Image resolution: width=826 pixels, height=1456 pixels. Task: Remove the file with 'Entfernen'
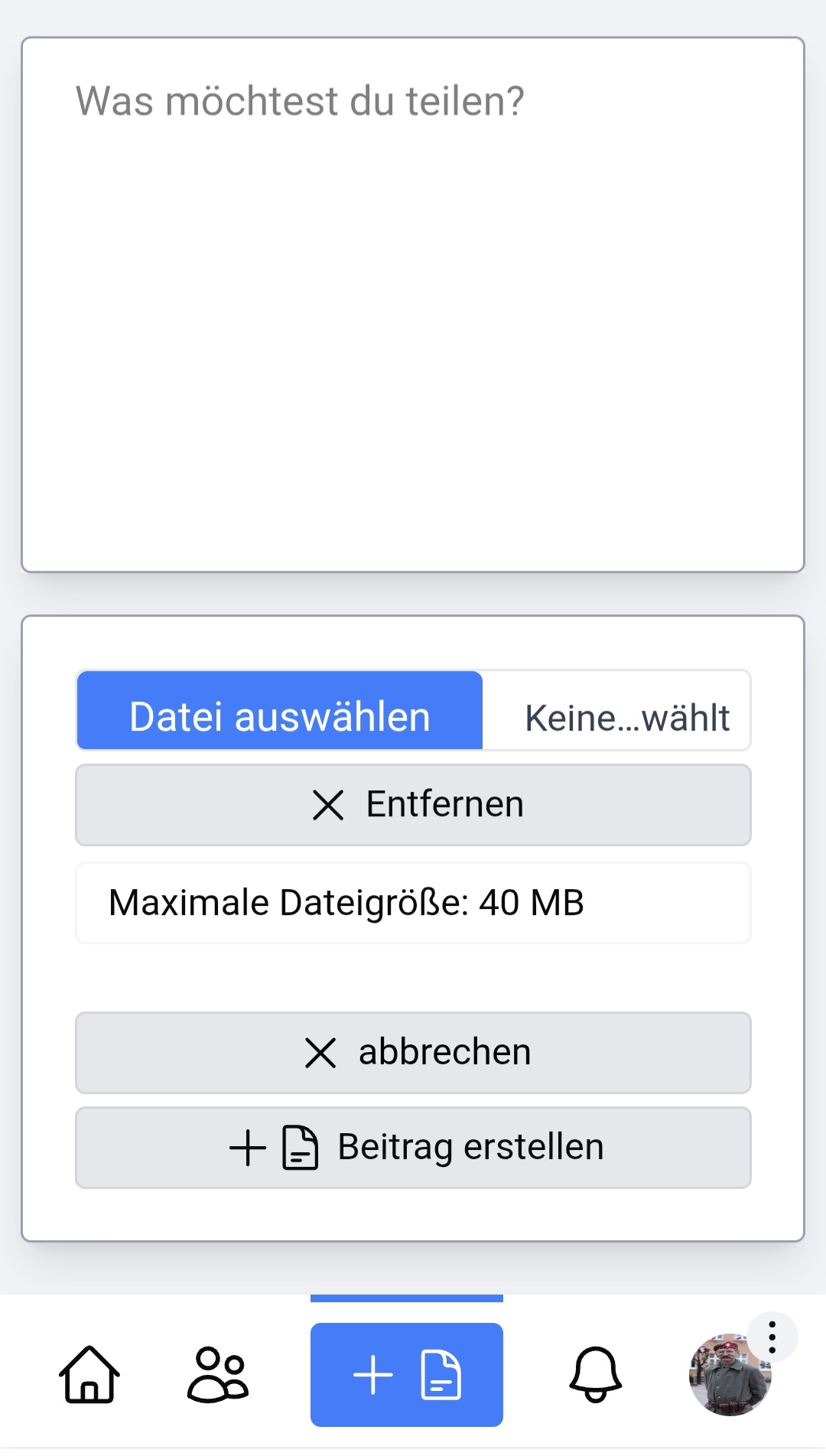[413, 805]
